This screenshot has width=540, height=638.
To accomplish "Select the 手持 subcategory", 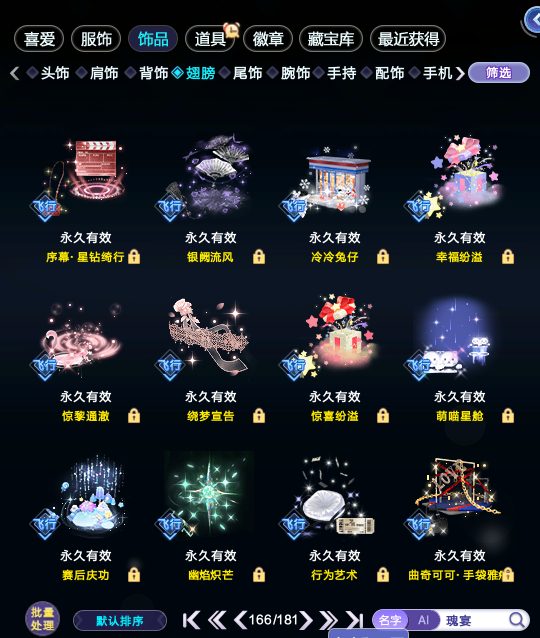I will 342,73.
